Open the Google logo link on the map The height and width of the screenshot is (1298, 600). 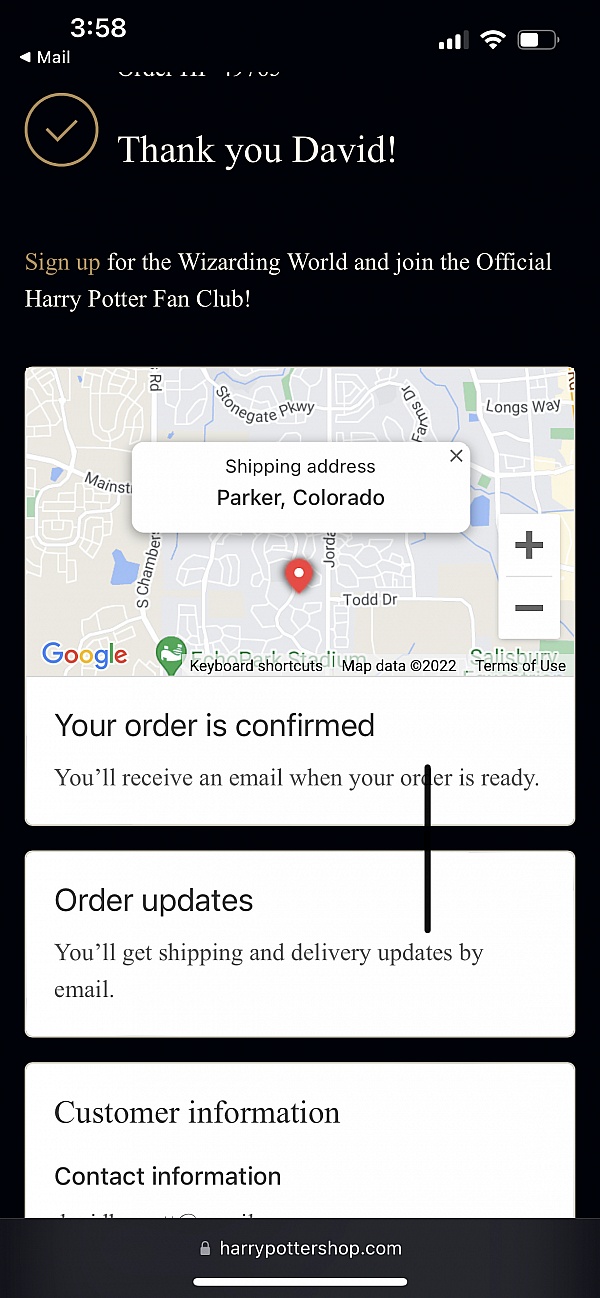[85, 655]
